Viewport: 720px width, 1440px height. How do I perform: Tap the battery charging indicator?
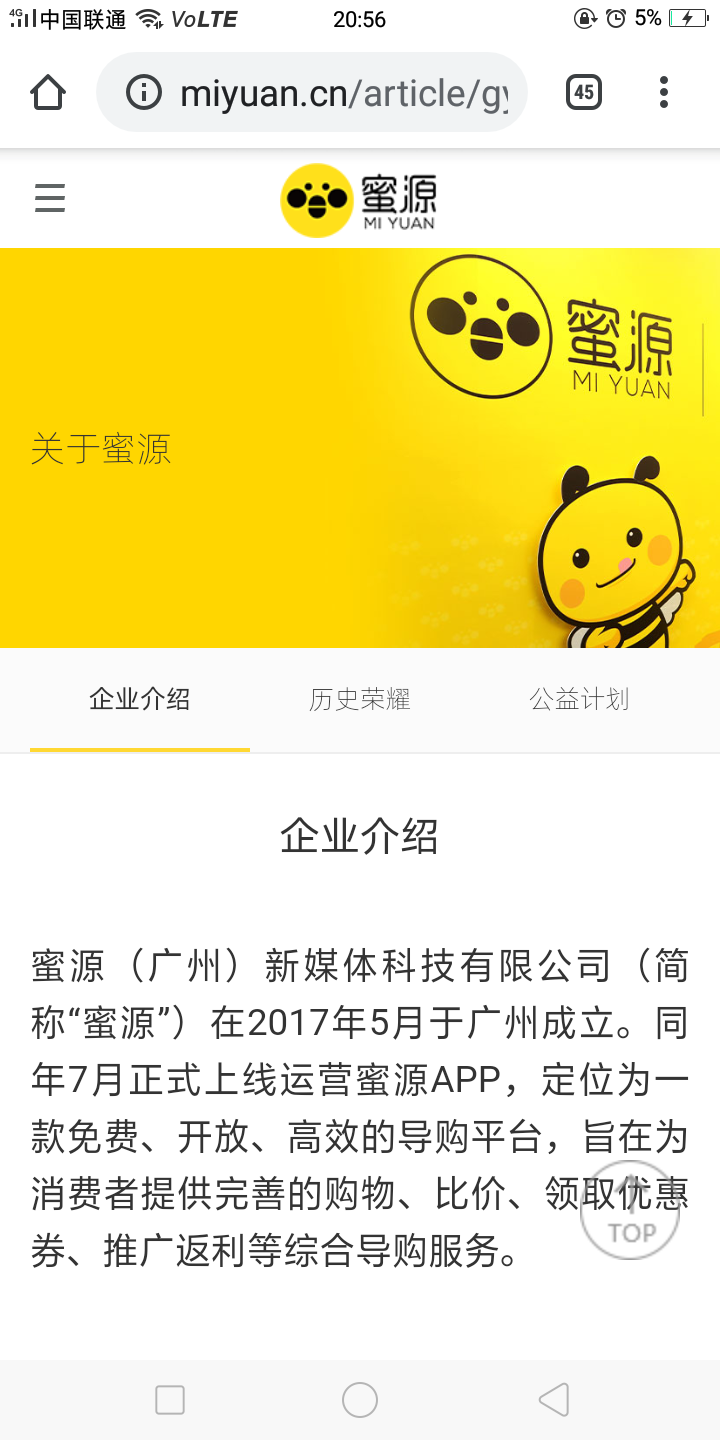coord(690,17)
